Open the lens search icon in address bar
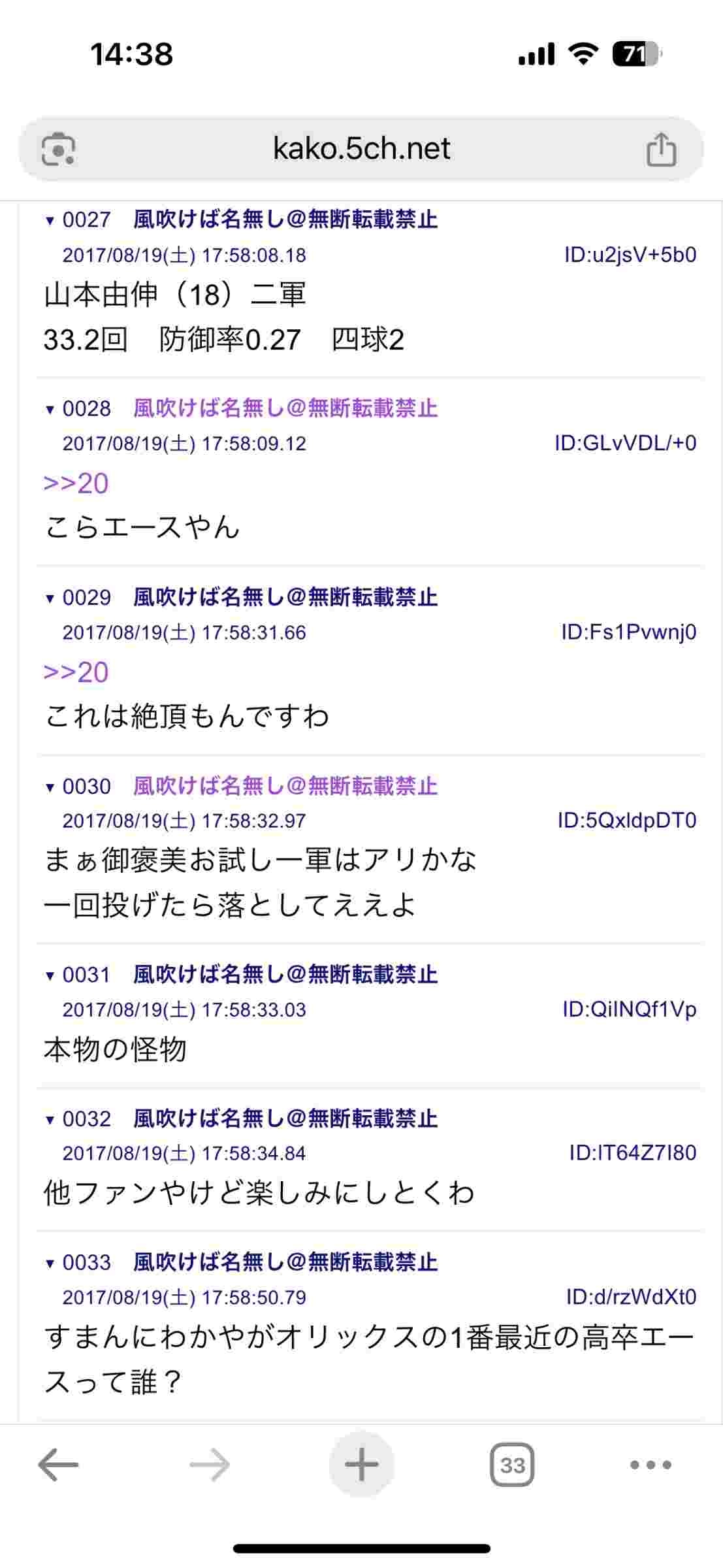Viewport: 723px width, 1568px height. (x=58, y=150)
